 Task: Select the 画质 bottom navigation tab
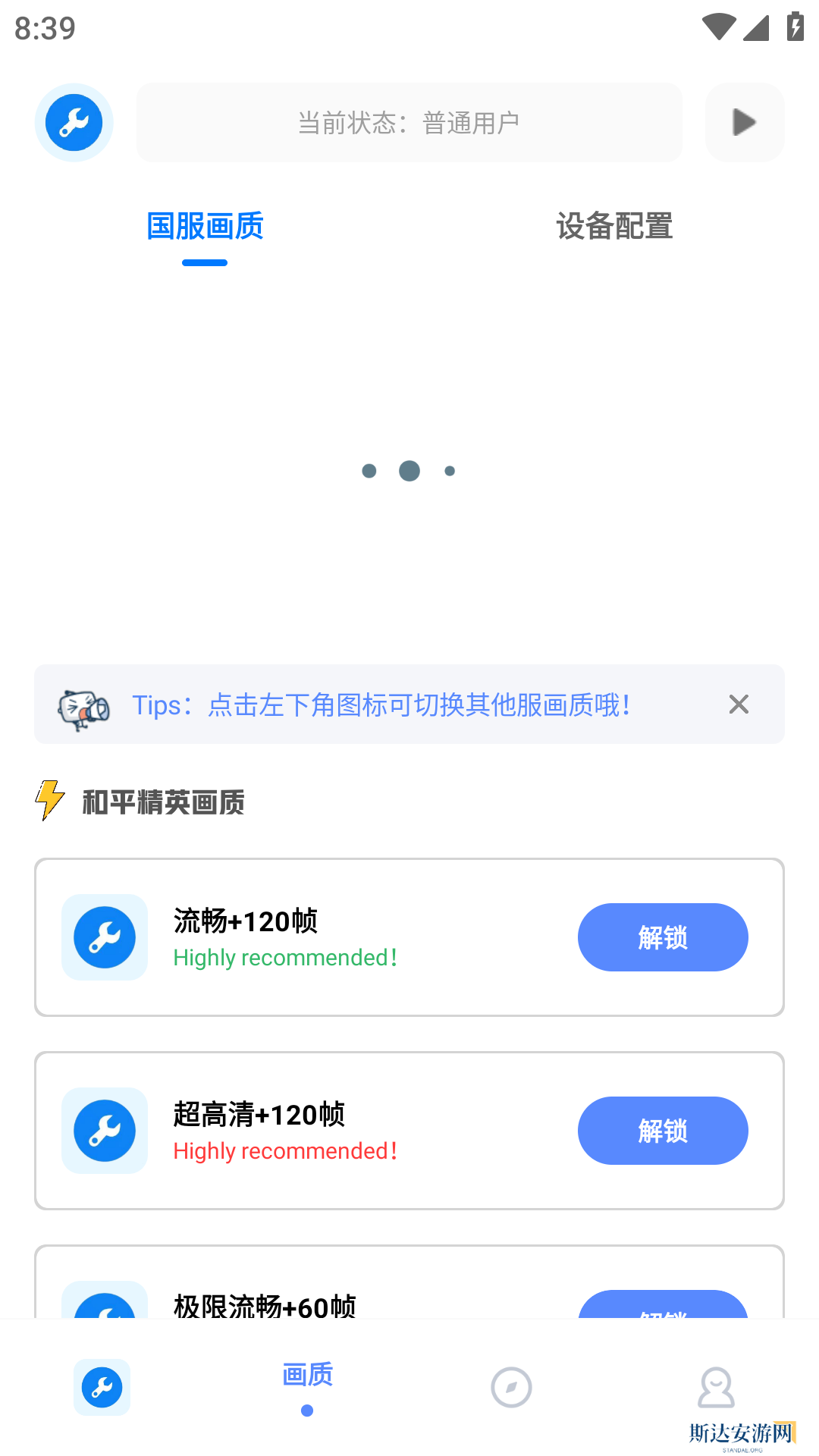click(307, 1385)
